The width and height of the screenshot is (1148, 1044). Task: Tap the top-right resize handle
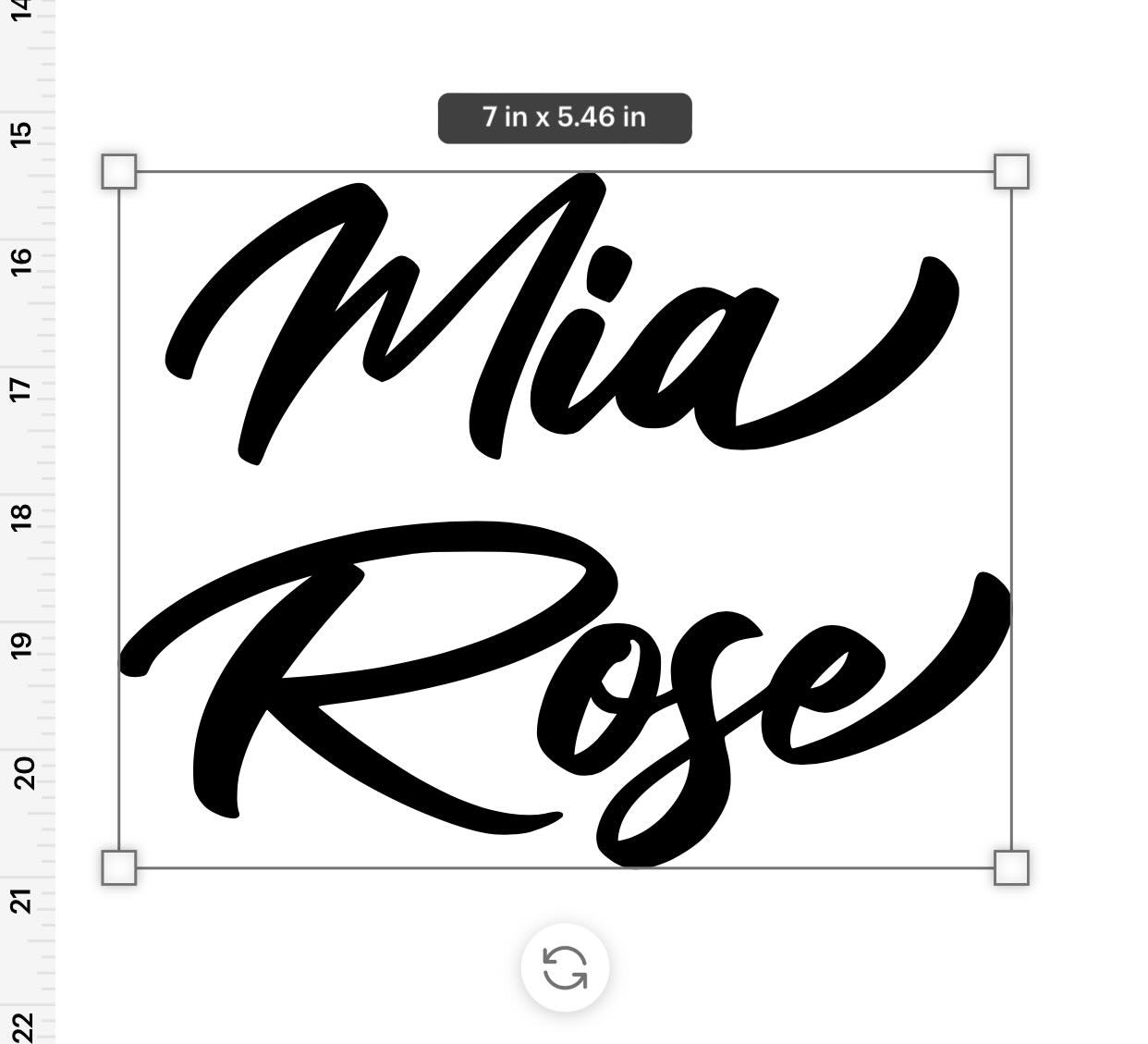coord(1011,172)
